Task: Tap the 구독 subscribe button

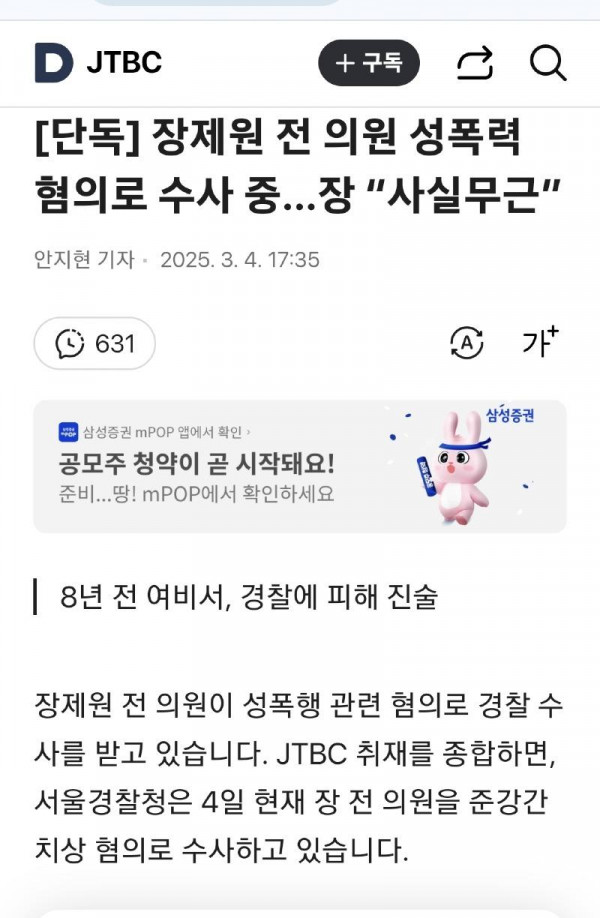Action: click(369, 63)
